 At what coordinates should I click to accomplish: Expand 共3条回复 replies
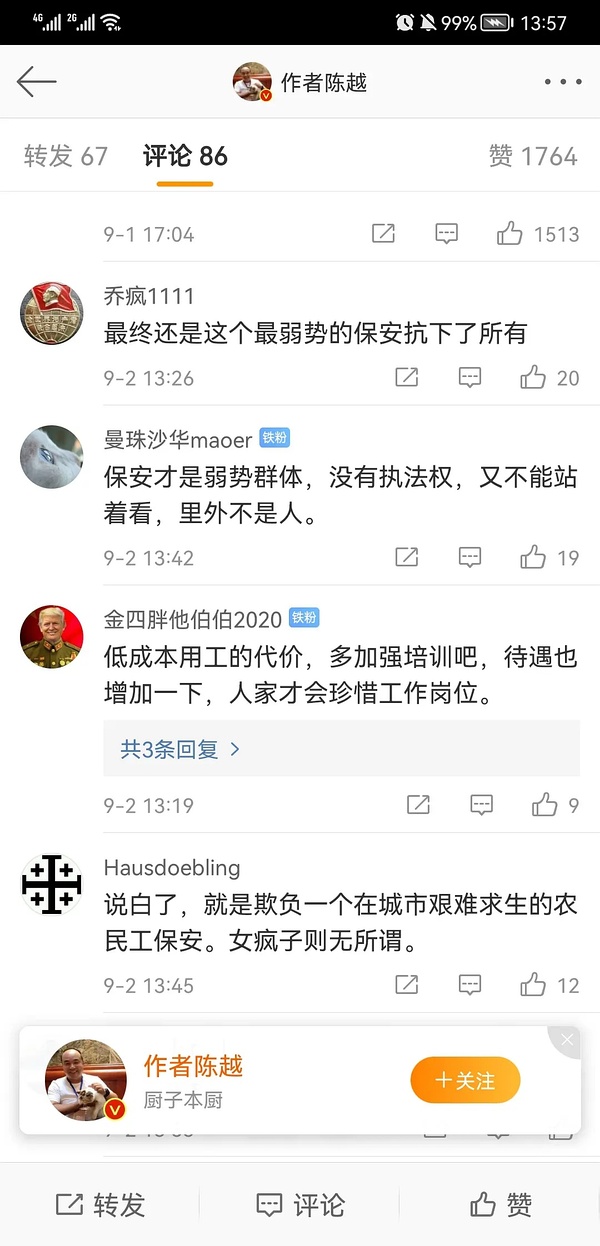point(180,749)
